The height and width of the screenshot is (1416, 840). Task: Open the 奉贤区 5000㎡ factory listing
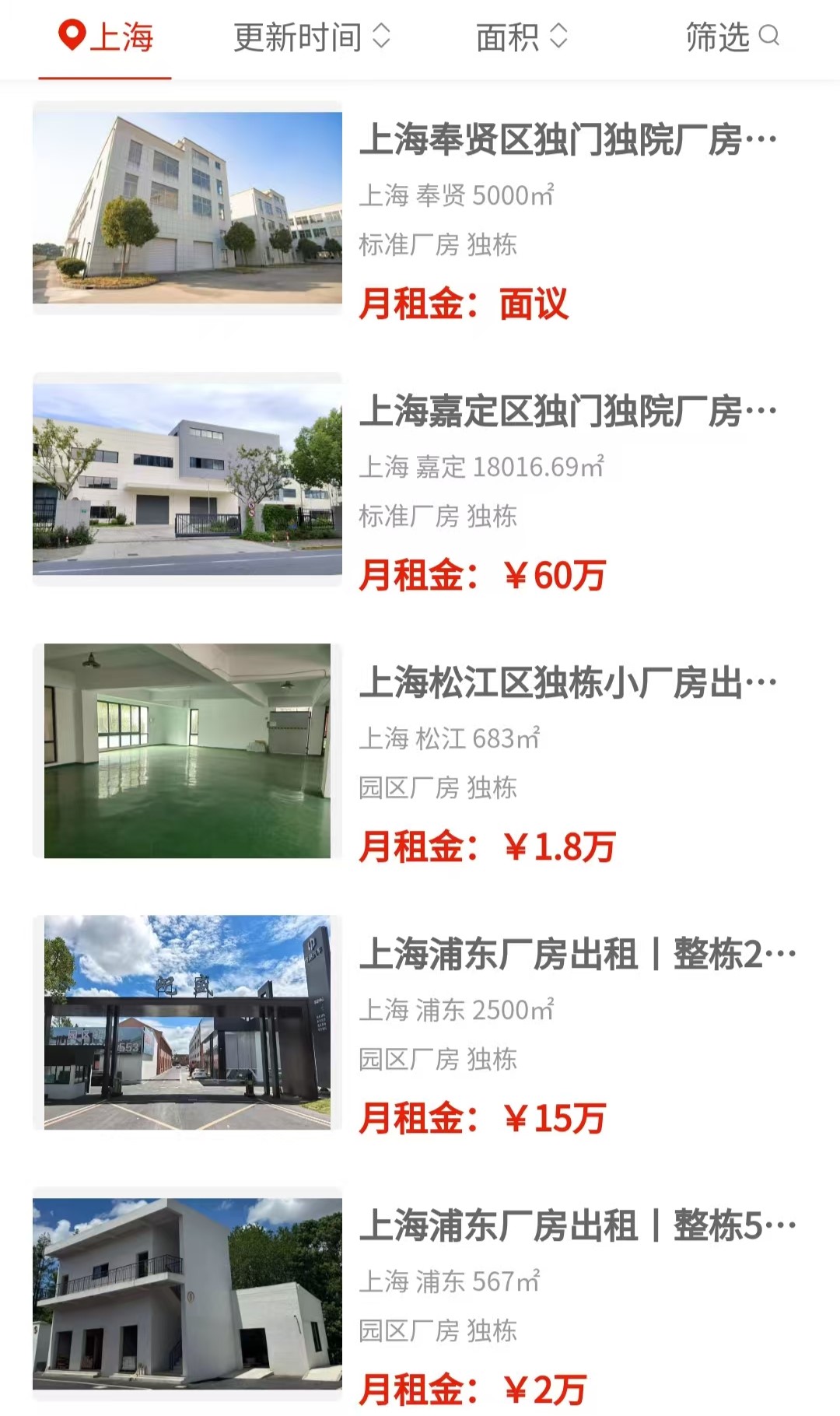coord(566,141)
